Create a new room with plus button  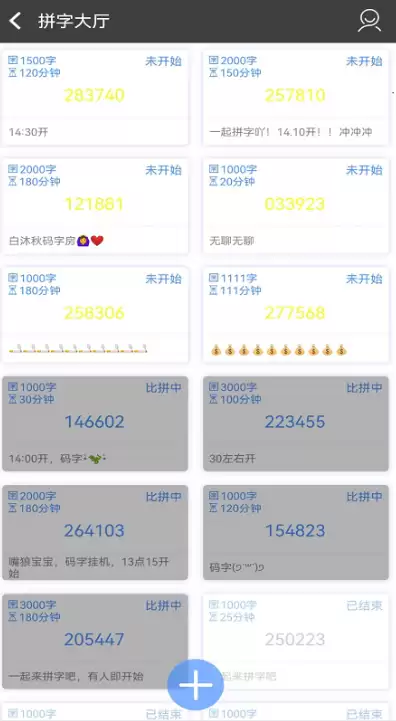point(195,685)
